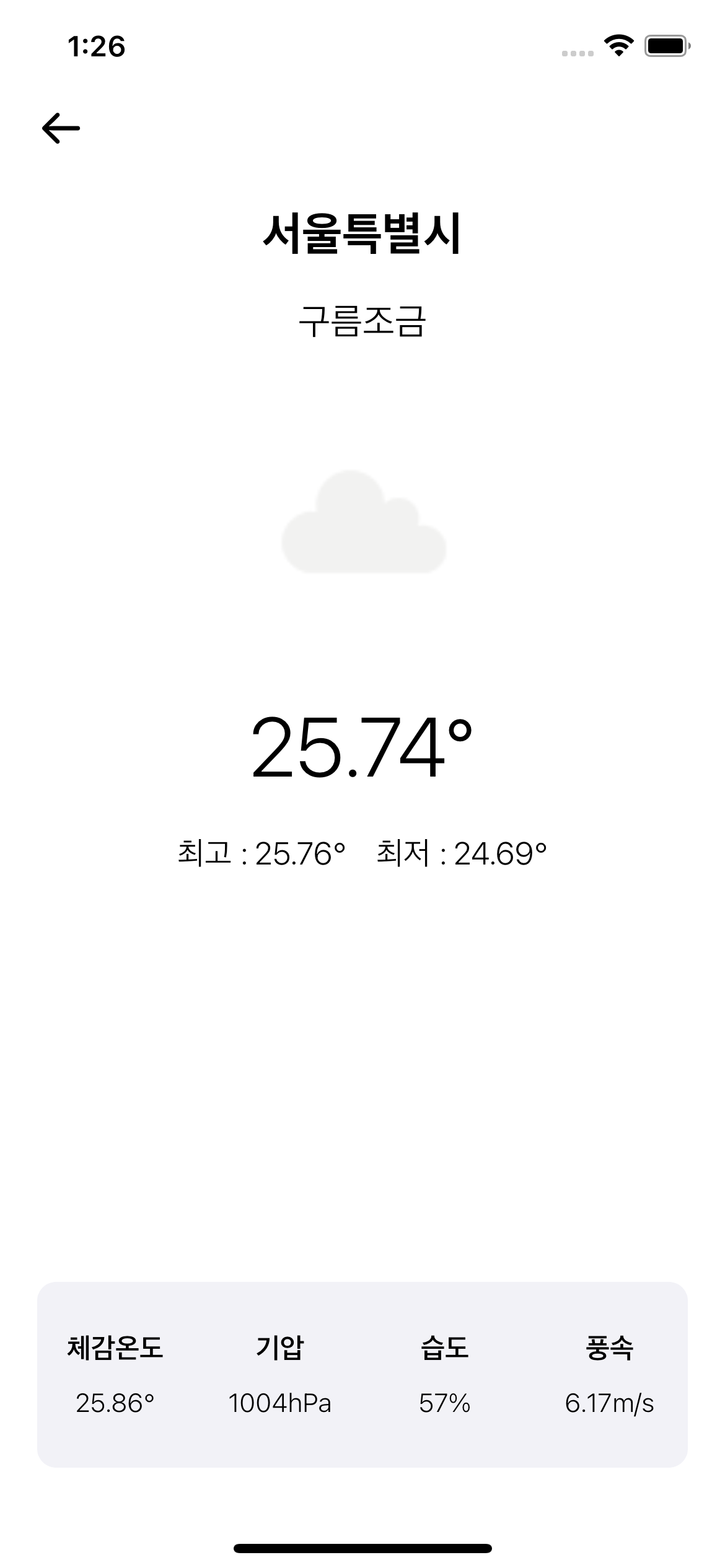Click the 서울특별시 city name header
Viewport: 725px width, 1568px height.
[x=362, y=233]
